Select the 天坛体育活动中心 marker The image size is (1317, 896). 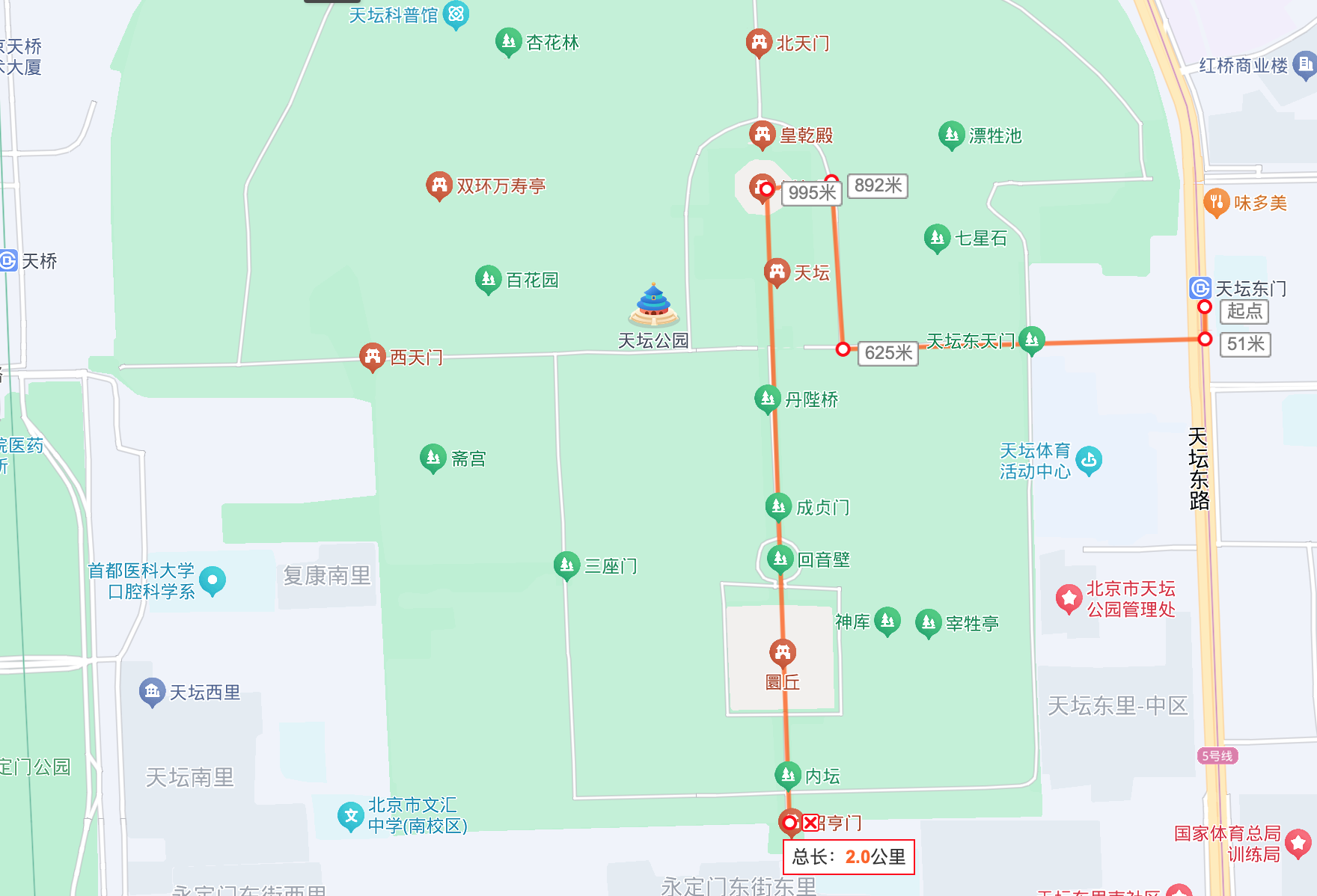point(1089,460)
